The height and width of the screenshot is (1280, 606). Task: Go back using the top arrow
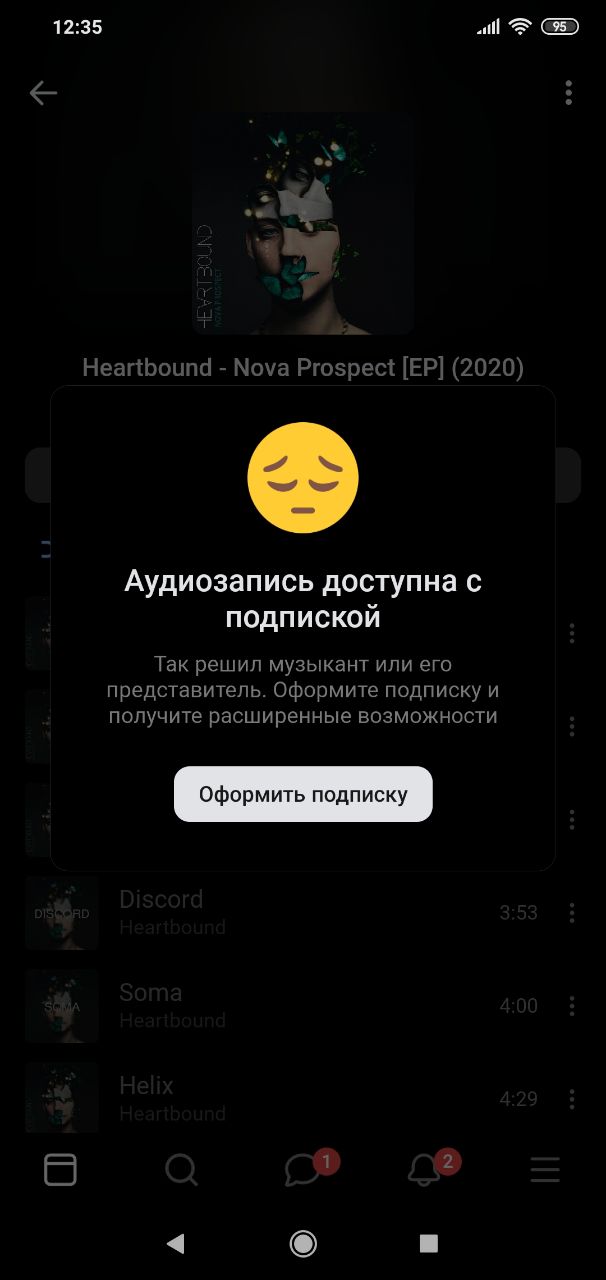coord(43,93)
